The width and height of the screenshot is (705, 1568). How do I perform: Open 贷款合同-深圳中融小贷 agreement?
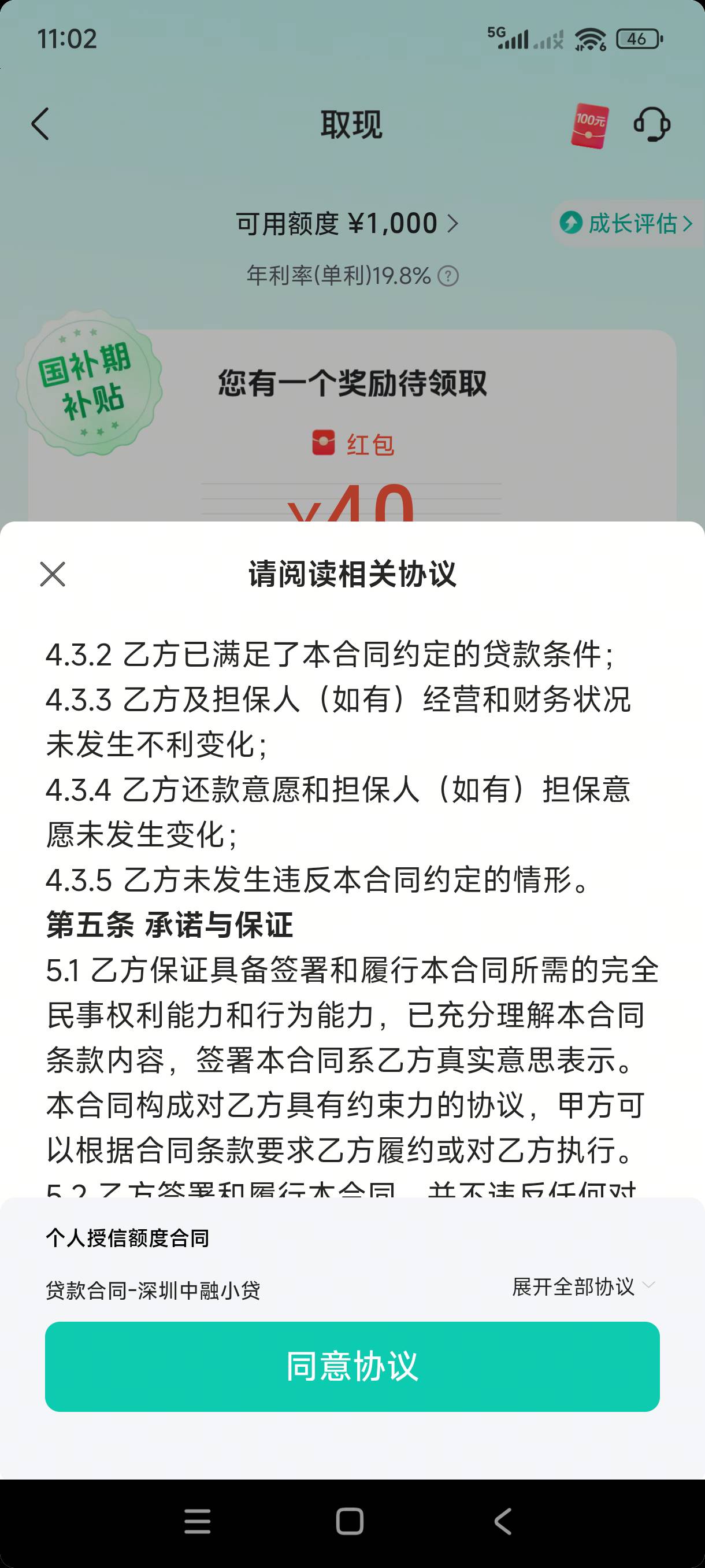click(153, 1289)
